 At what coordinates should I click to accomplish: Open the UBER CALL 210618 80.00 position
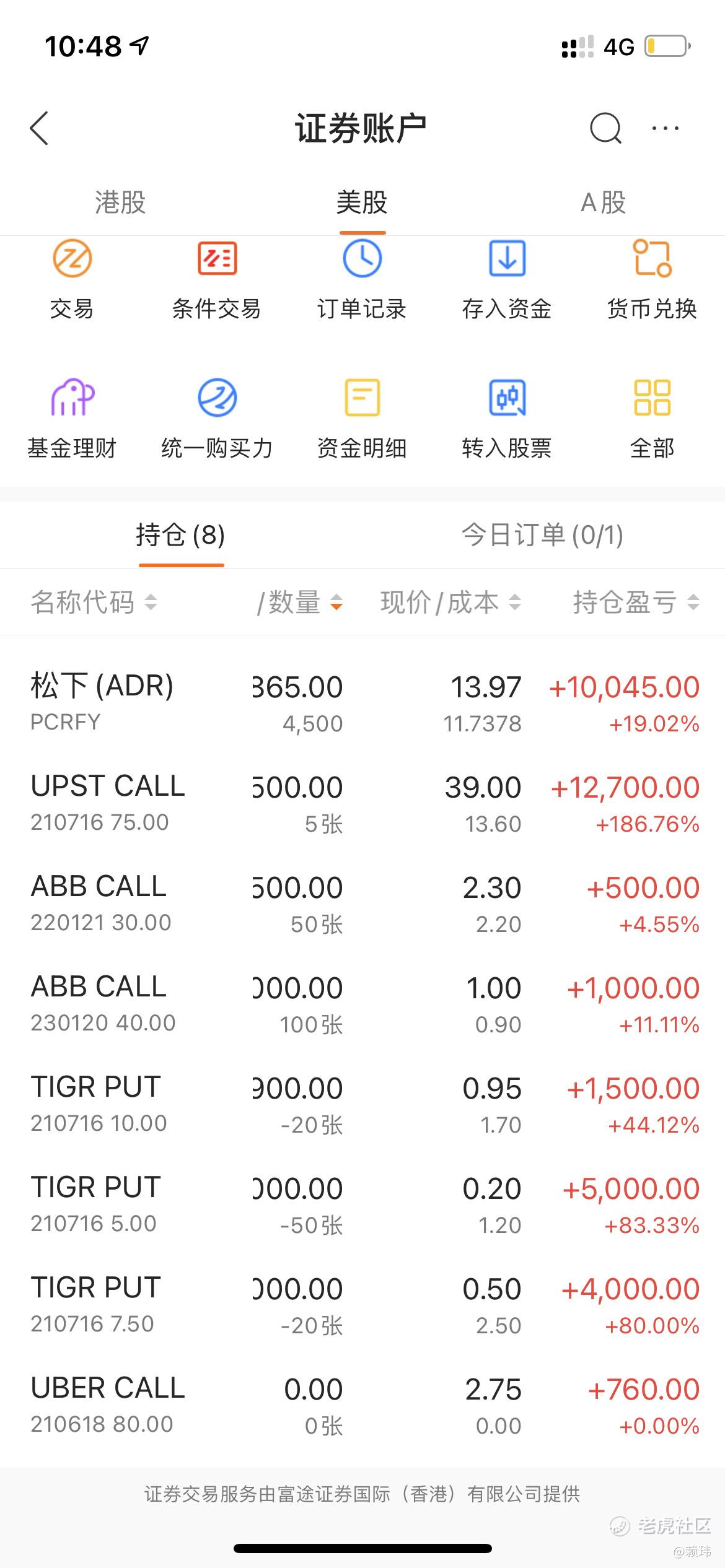[x=362, y=1406]
